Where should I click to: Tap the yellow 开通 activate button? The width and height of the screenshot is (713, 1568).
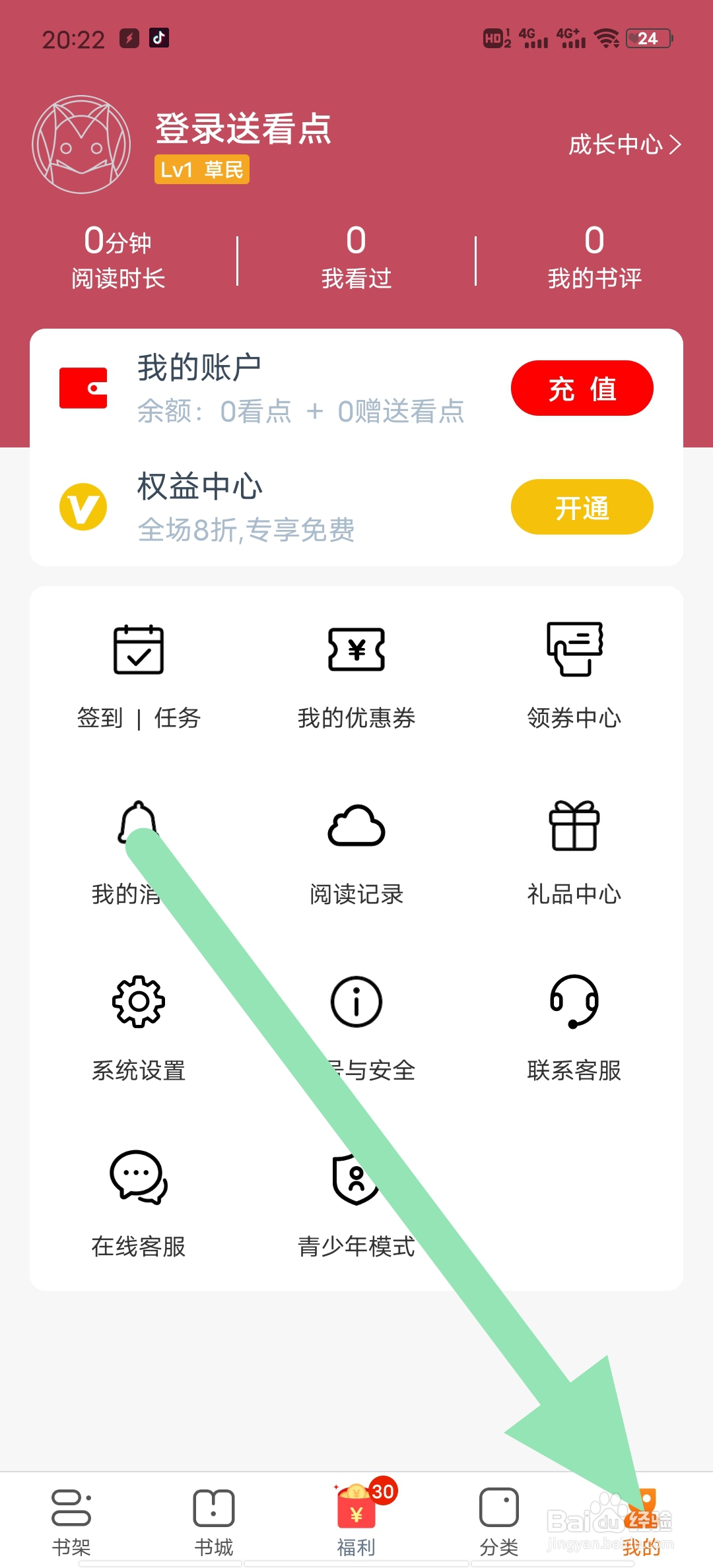tap(582, 507)
